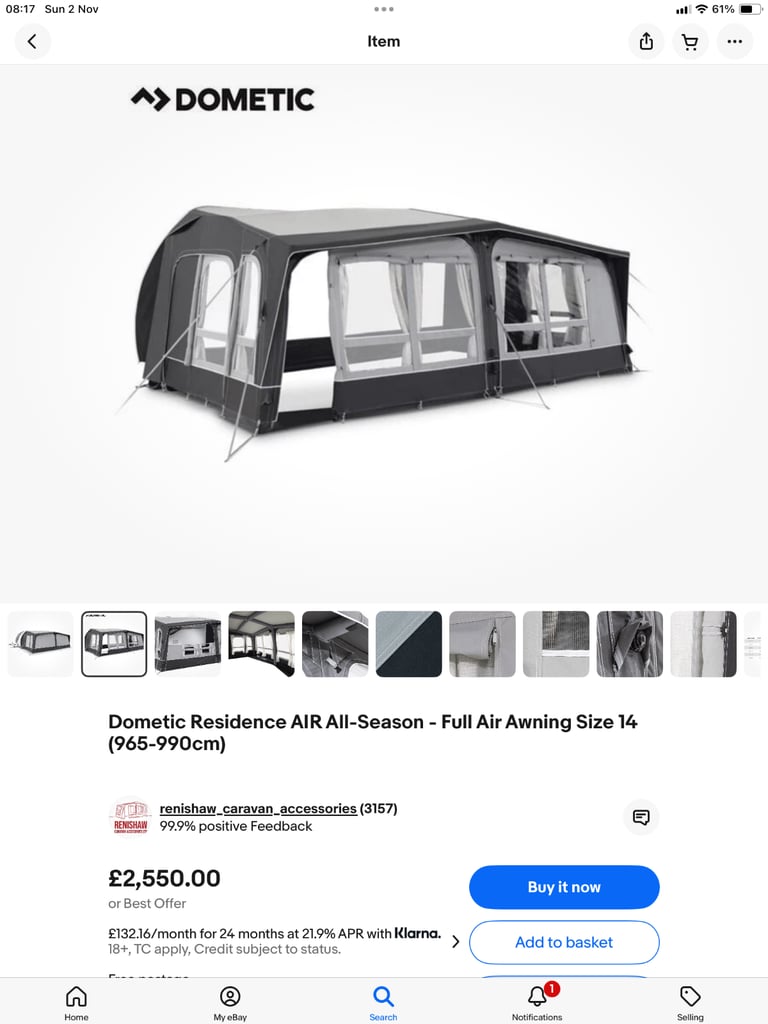This screenshot has width=768, height=1024.
Task: Open eBay Search from the bottom bar
Action: tap(383, 1001)
